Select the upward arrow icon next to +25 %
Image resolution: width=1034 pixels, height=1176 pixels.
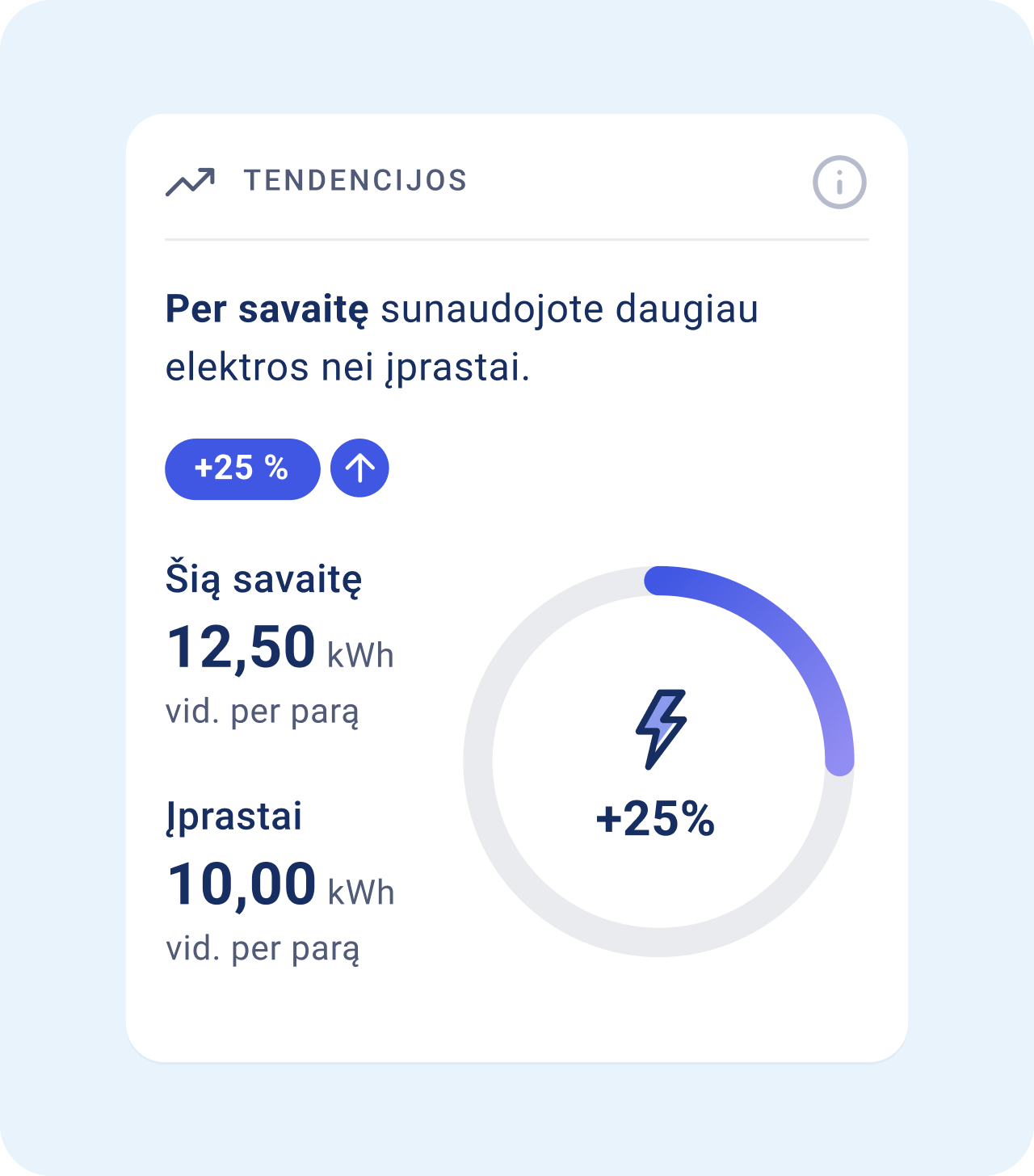click(x=359, y=467)
